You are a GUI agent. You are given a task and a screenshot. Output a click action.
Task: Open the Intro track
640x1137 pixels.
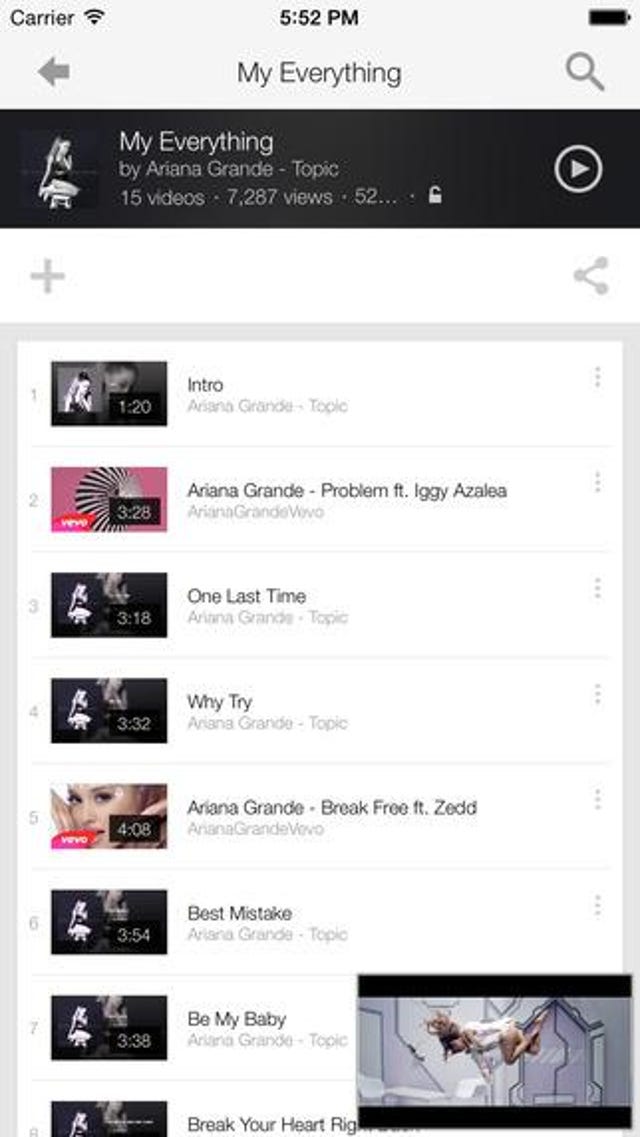click(x=205, y=385)
